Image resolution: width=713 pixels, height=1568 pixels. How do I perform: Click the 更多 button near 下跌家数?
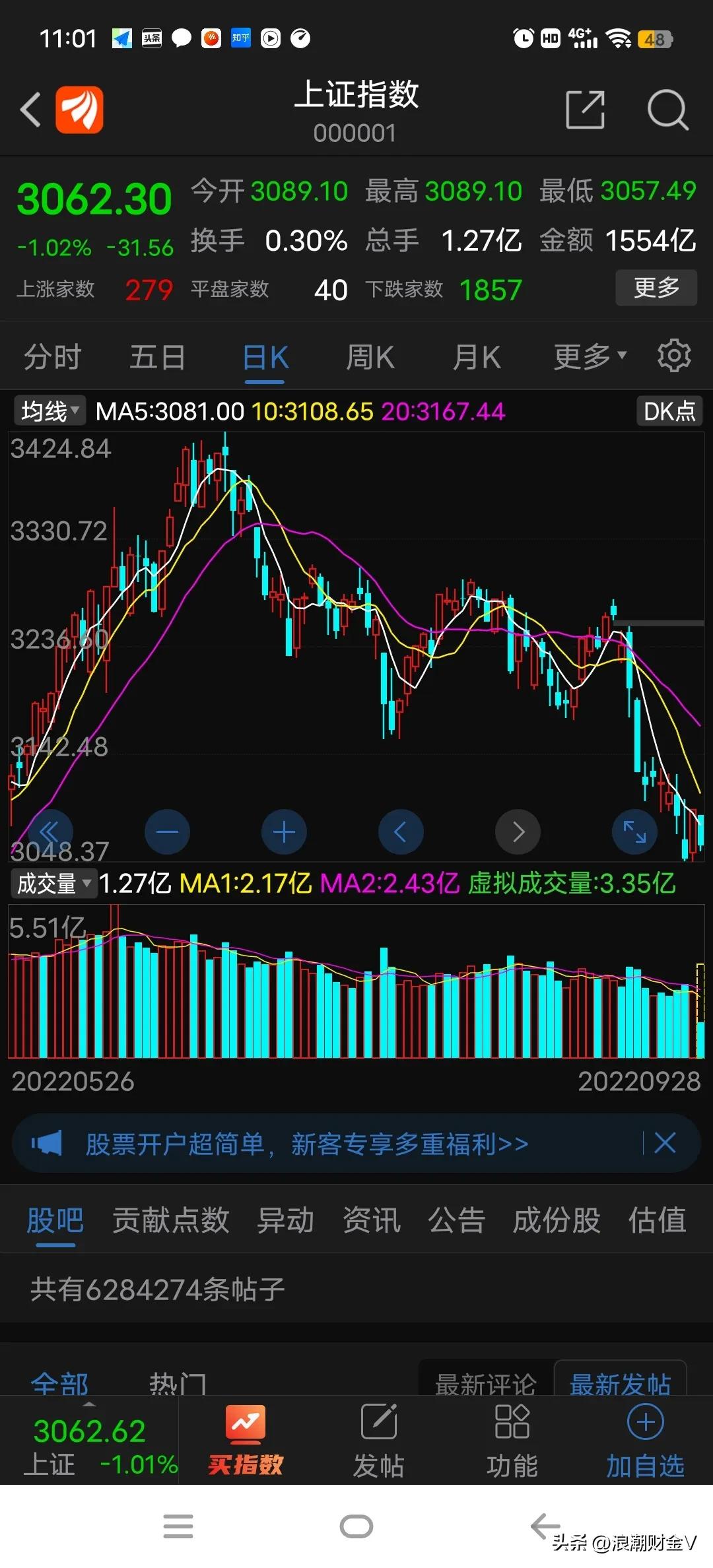point(656,288)
